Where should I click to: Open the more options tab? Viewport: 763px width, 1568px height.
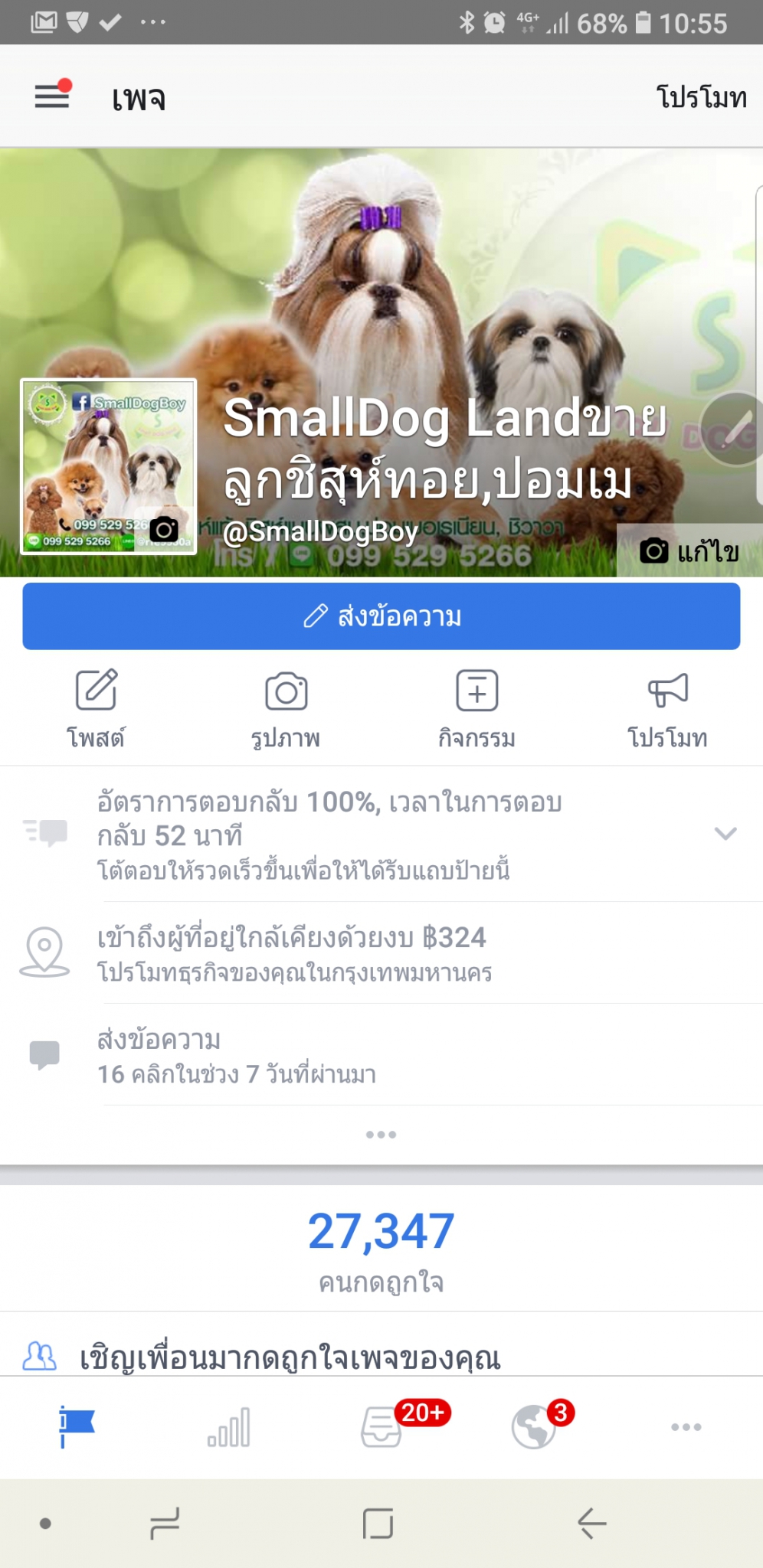click(x=686, y=1427)
